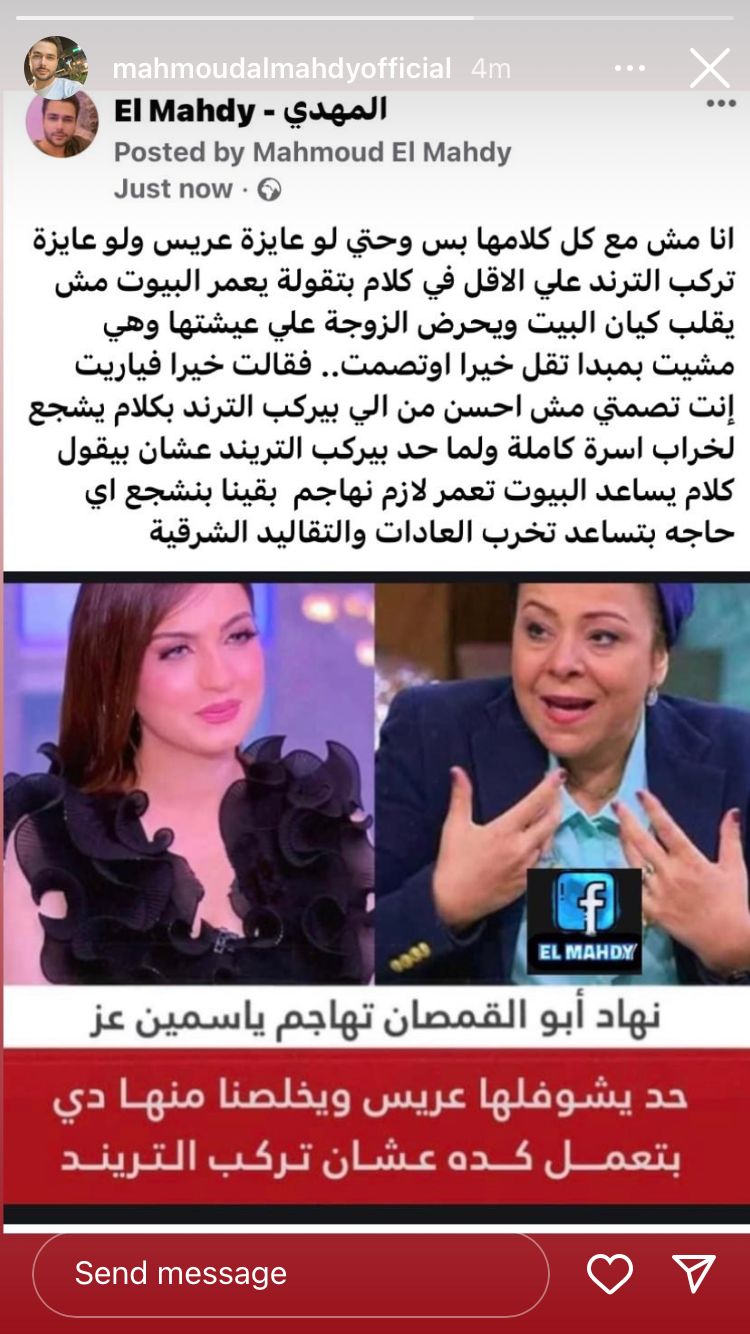Image resolution: width=750 pixels, height=1334 pixels.
Task: Close the story viewer
Action: click(709, 69)
